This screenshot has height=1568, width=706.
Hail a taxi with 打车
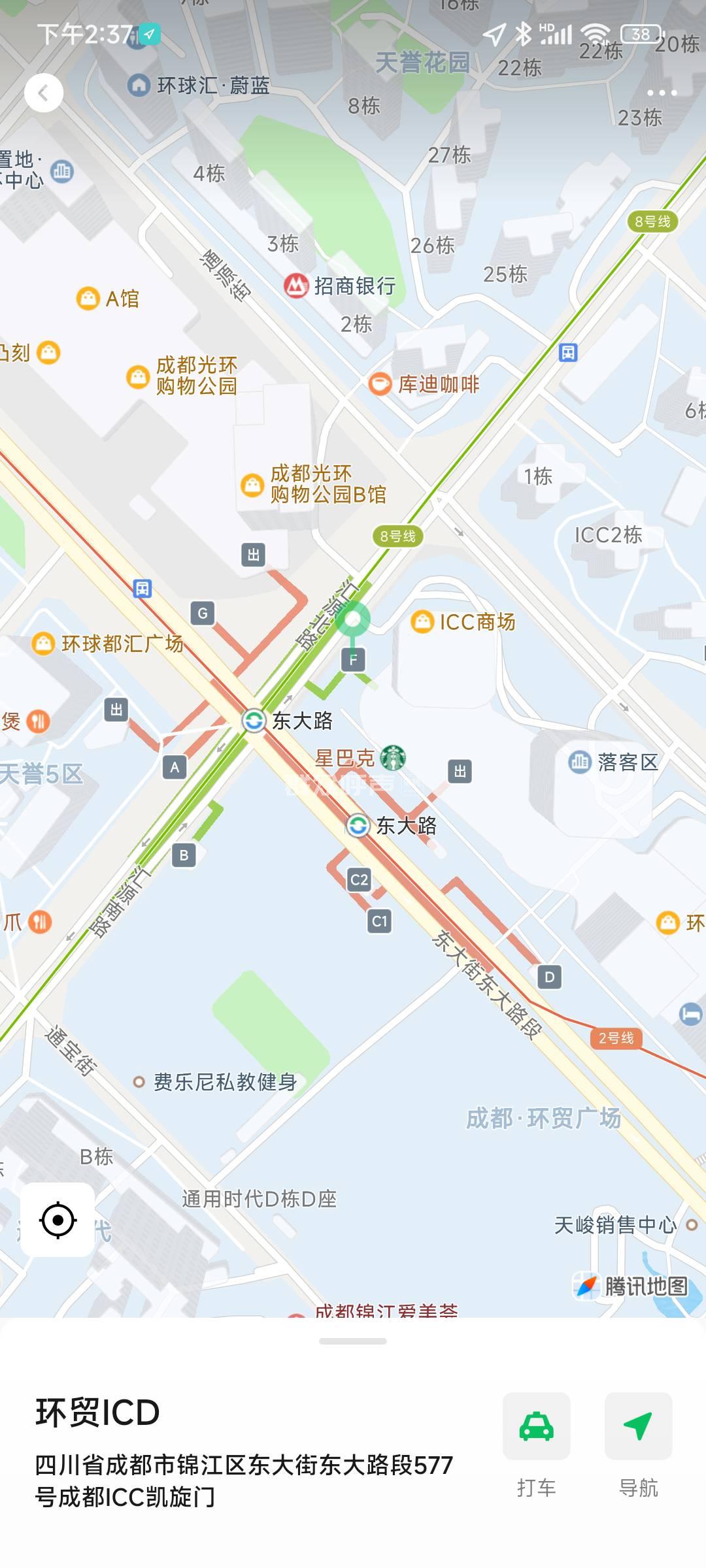click(x=536, y=1427)
